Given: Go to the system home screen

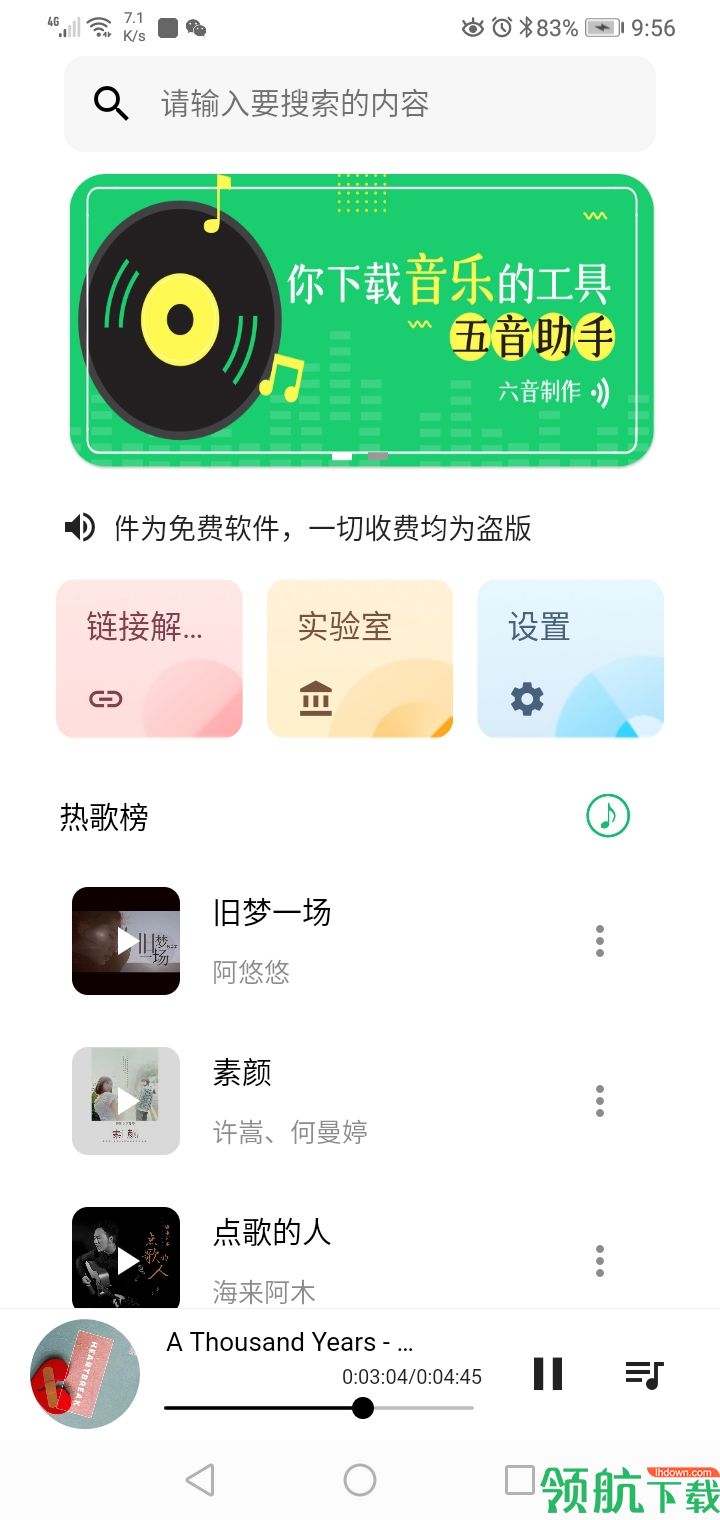Looking at the screenshot, I should click(x=360, y=1480).
